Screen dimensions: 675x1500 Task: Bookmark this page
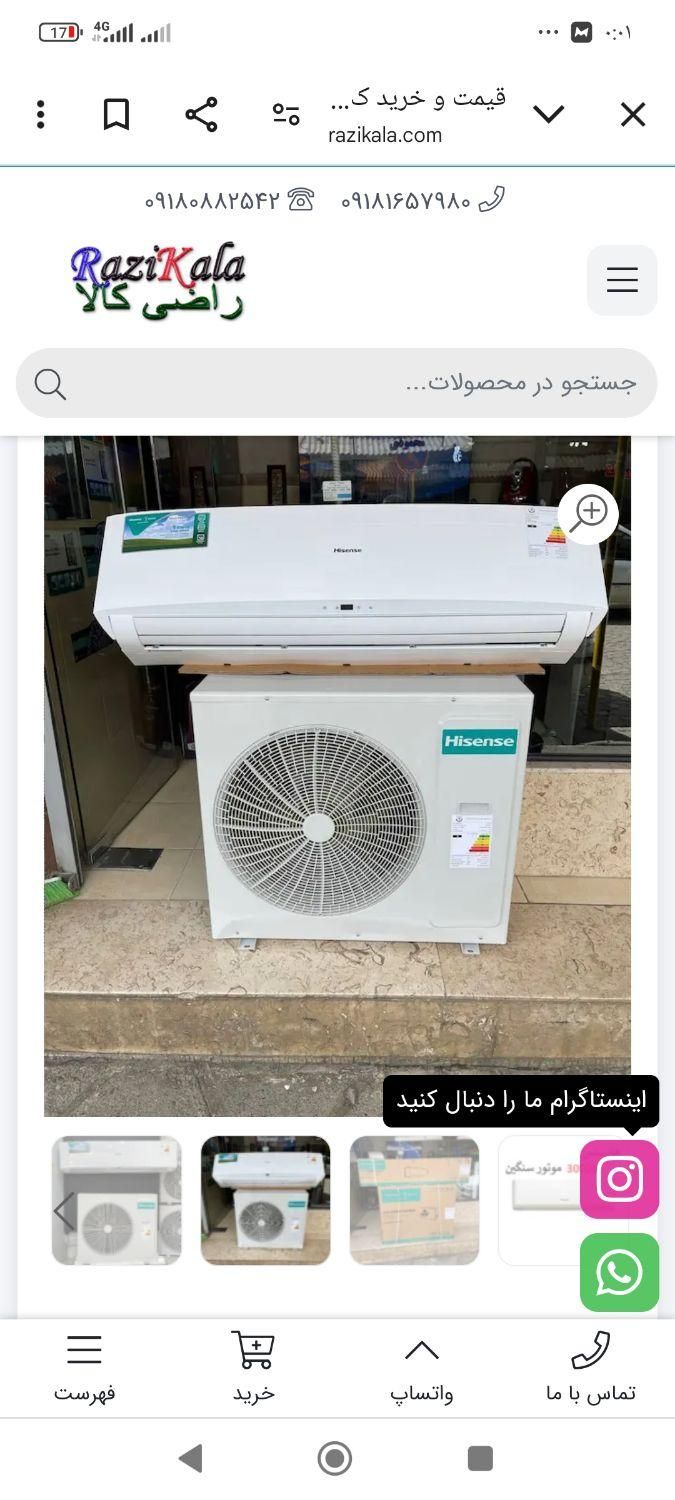click(117, 115)
